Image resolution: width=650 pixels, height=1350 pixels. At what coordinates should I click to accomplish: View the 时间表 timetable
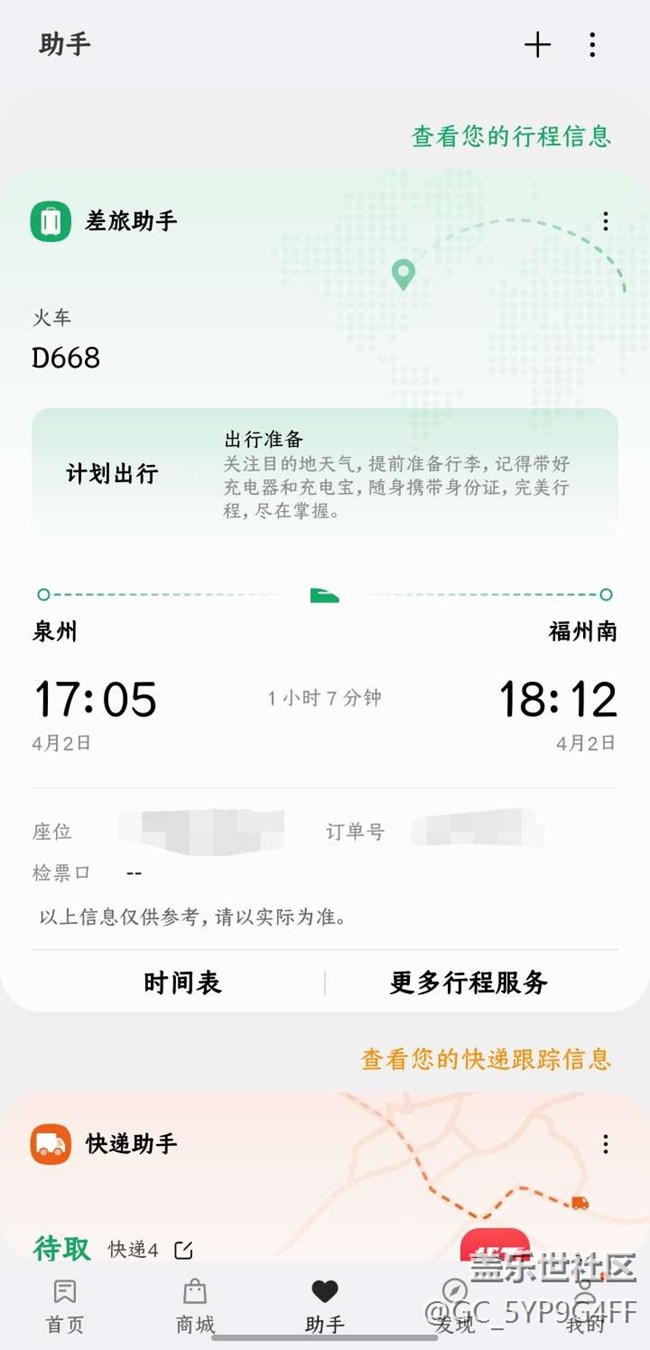182,983
